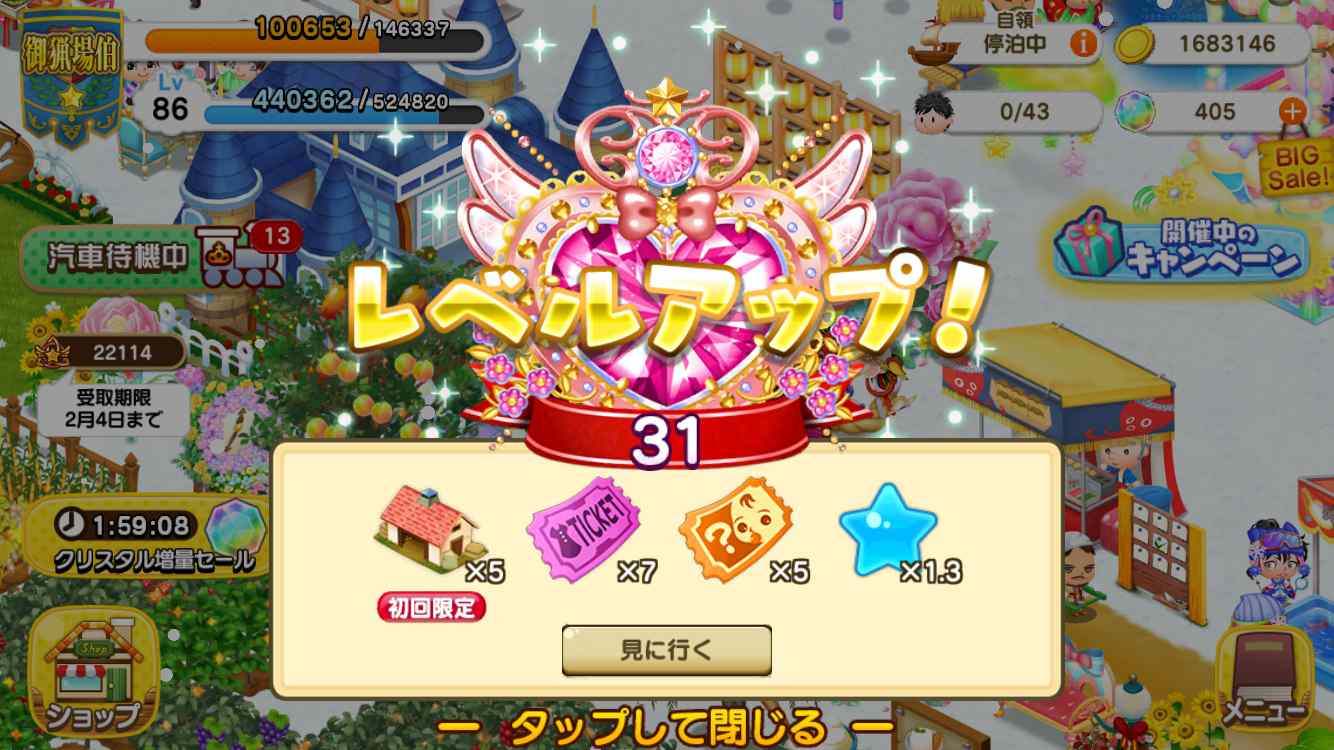Tap the orange info icon beside 停泊中
The width and height of the screenshot is (1334, 750).
(1081, 44)
